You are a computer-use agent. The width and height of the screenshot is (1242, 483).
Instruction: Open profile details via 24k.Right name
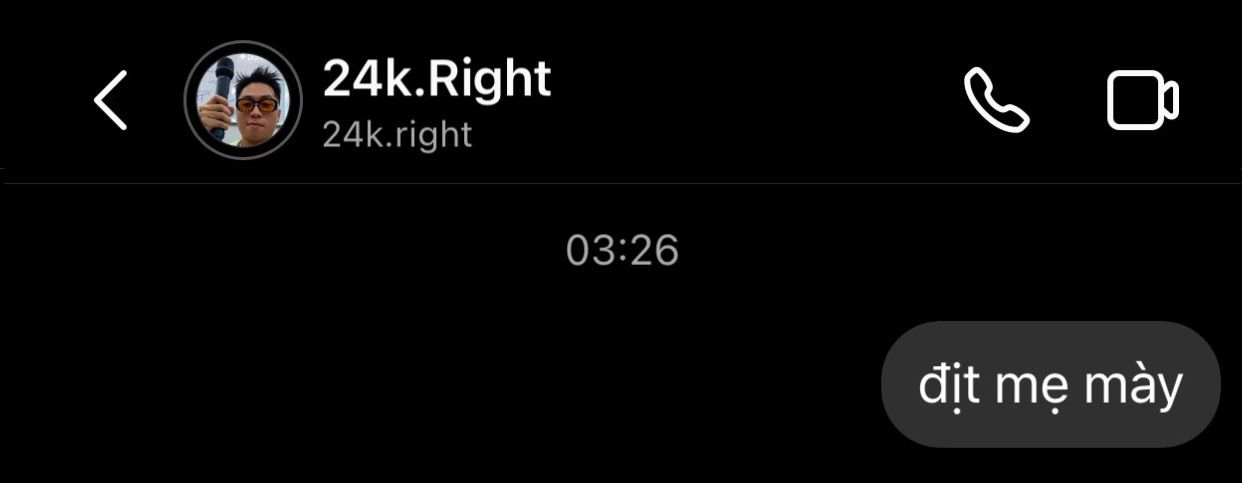[437, 79]
